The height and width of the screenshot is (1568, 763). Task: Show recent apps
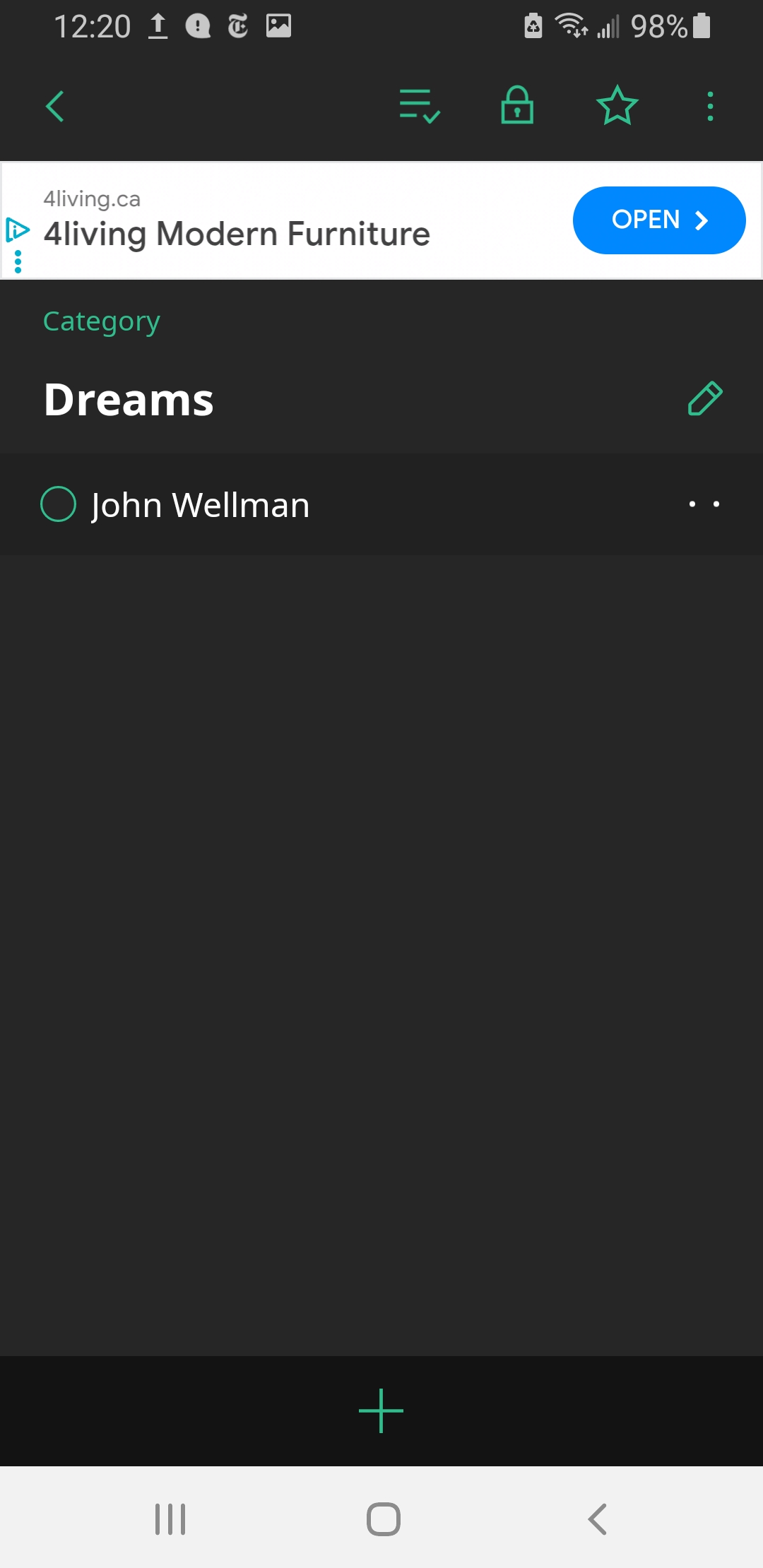170,1519
